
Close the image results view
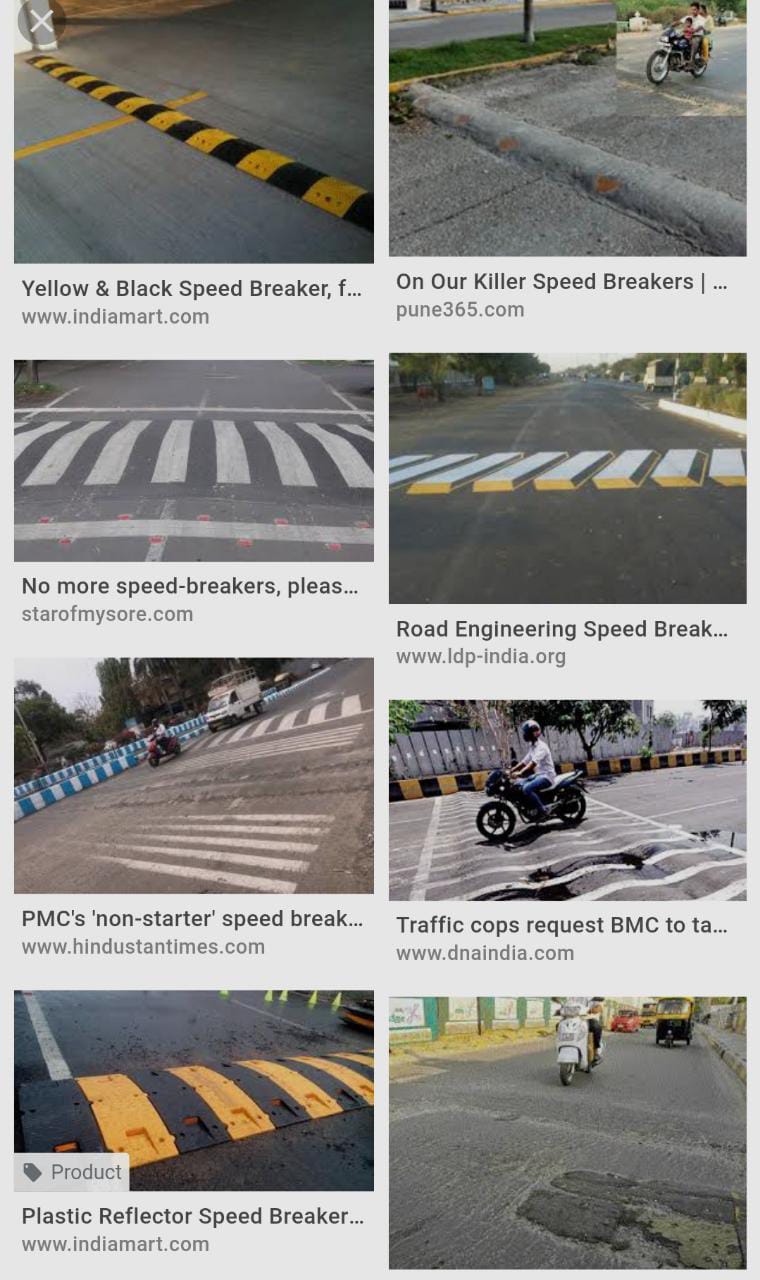pyautogui.click(x=41, y=21)
